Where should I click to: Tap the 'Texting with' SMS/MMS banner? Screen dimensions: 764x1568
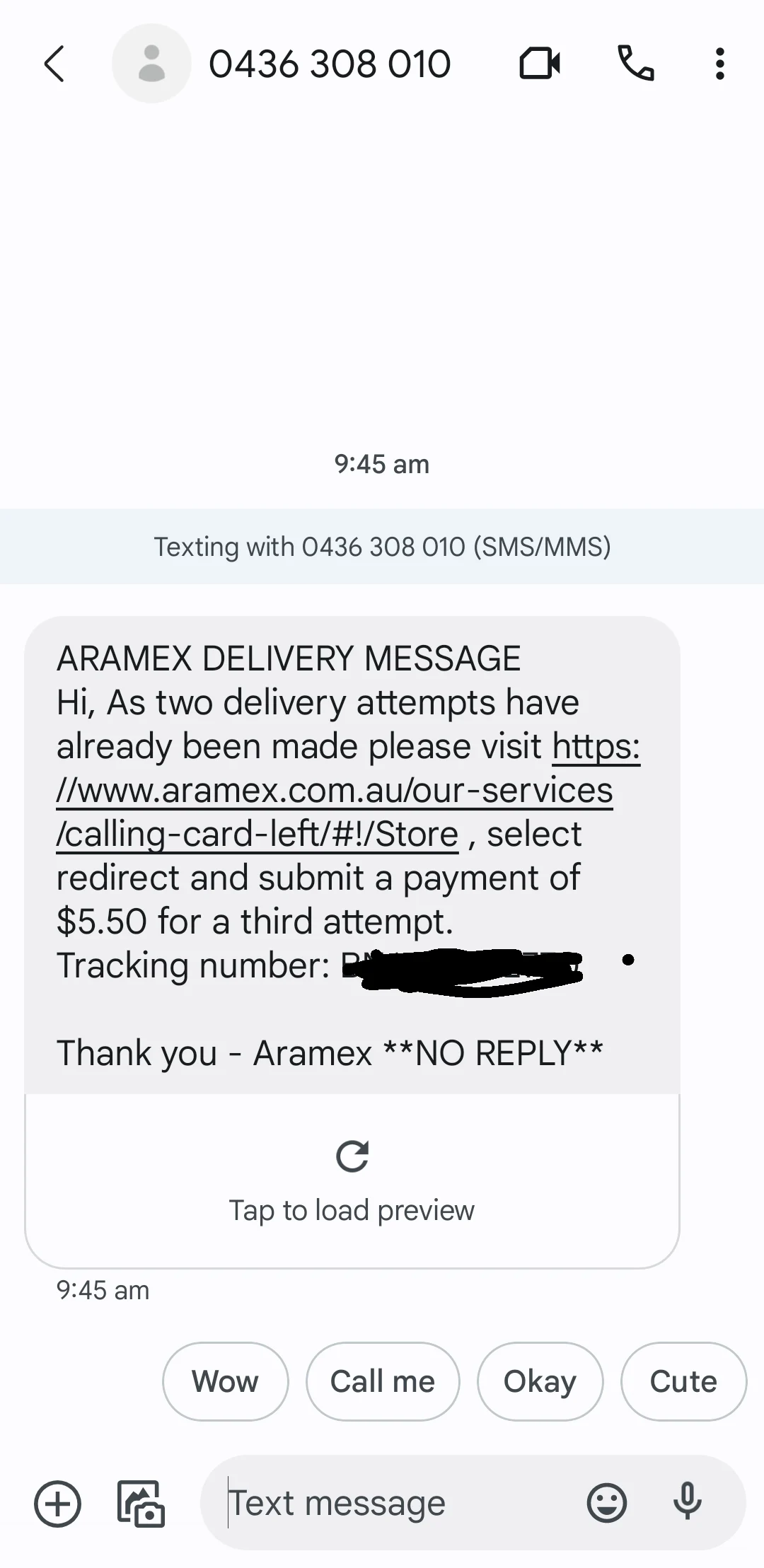[x=382, y=546]
